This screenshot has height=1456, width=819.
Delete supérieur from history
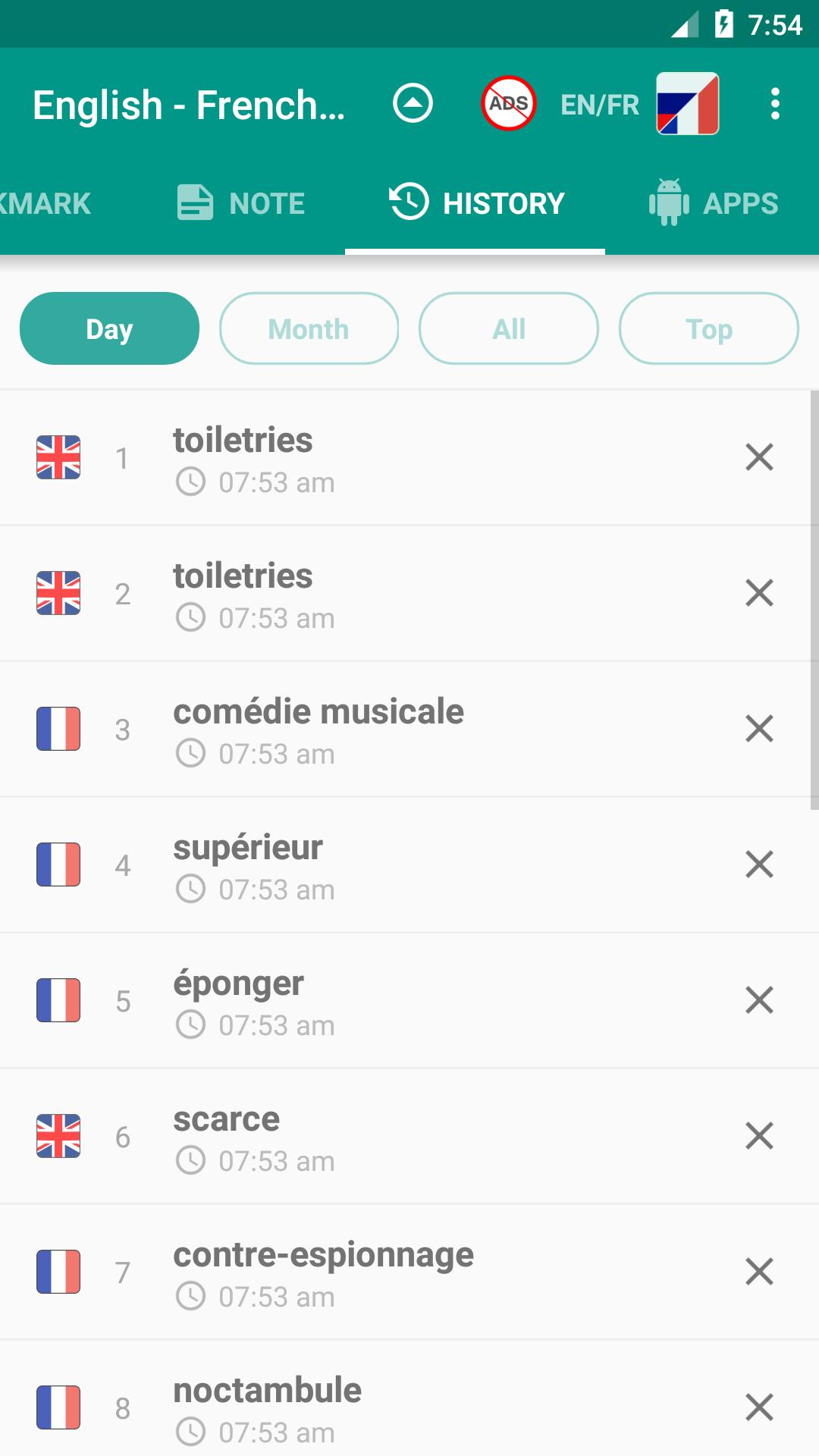759,864
